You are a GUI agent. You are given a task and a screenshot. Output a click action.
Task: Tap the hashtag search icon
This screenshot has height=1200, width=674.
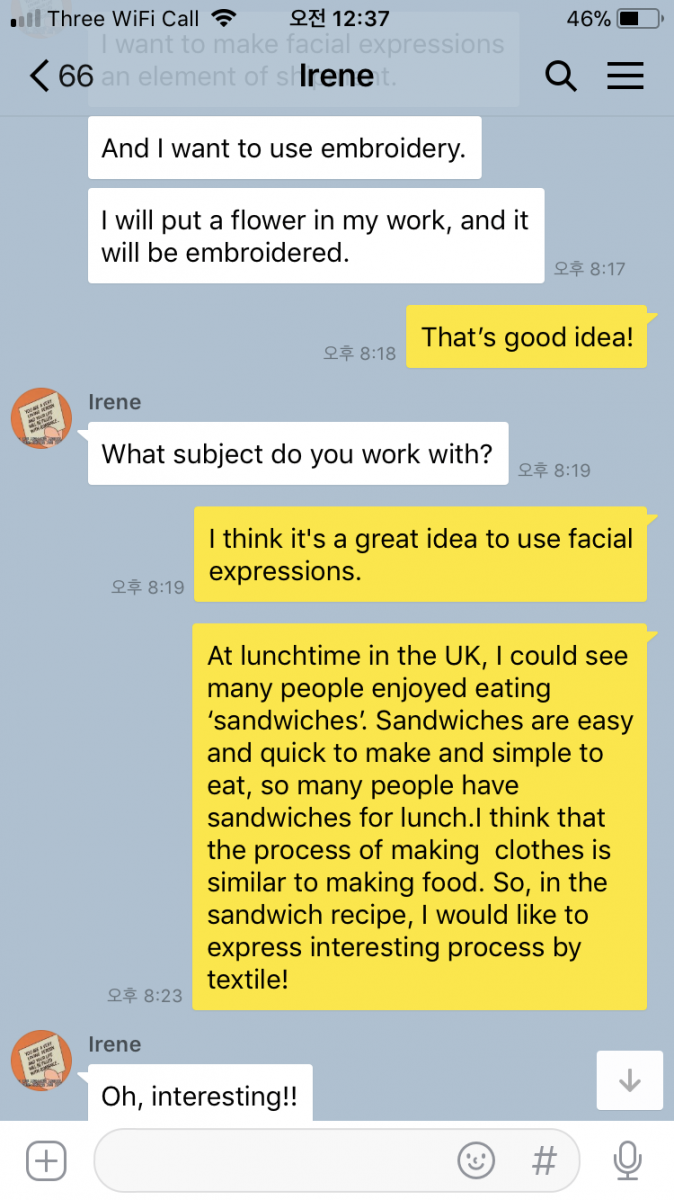click(x=544, y=1161)
